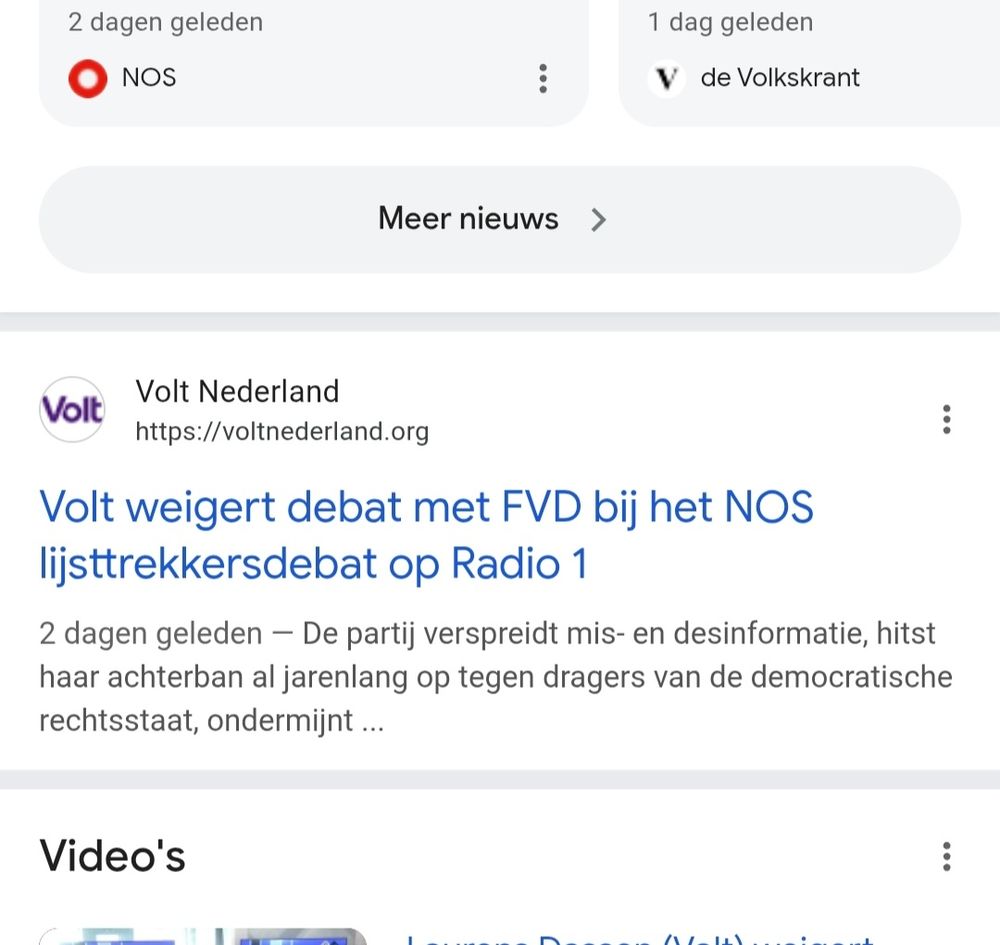Open options menu for Volt Nederland result
This screenshot has height=945, width=1000.
point(946,419)
